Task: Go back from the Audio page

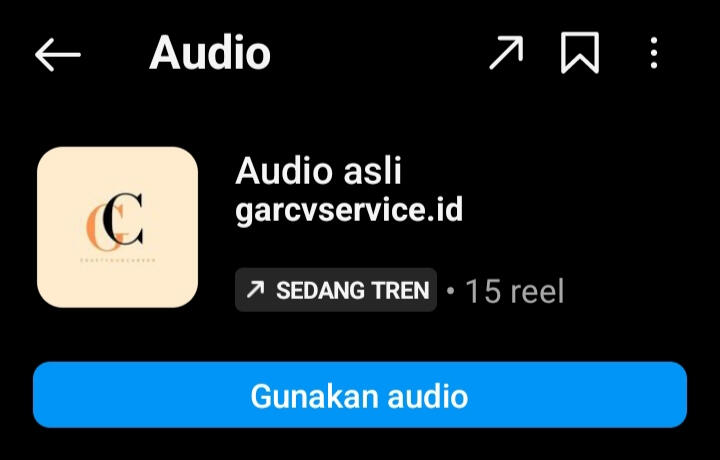Action: pos(57,54)
